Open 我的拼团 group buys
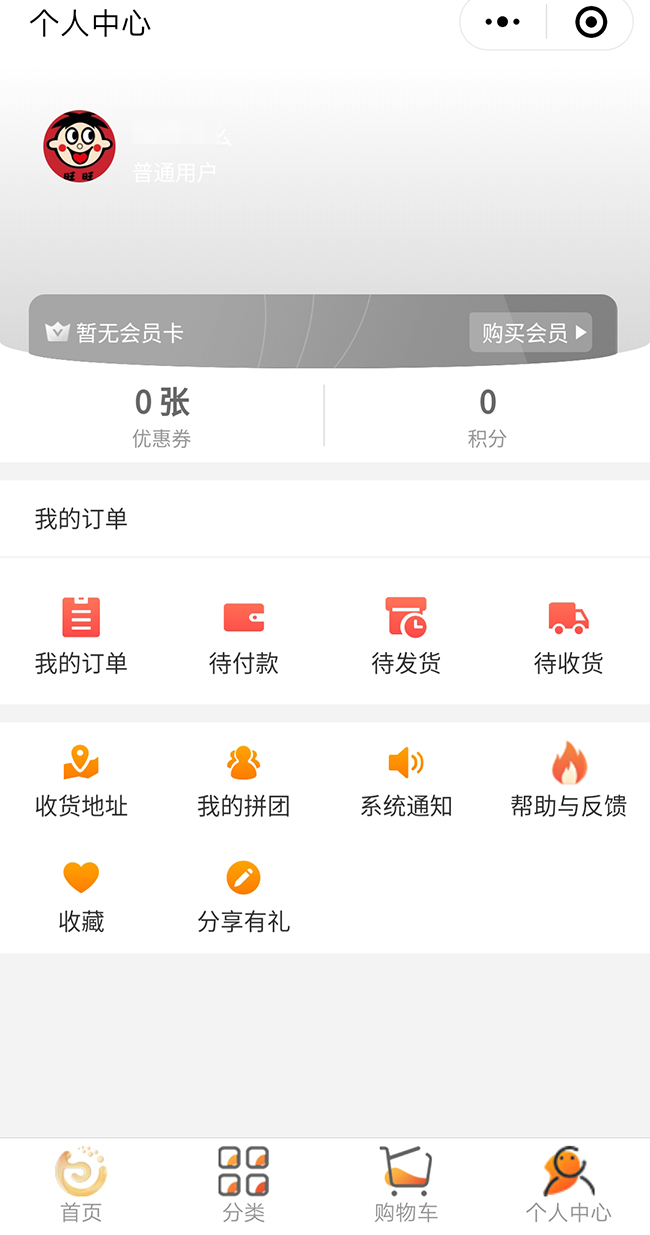This screenshot has height=1235, width=650. point(243,780)
